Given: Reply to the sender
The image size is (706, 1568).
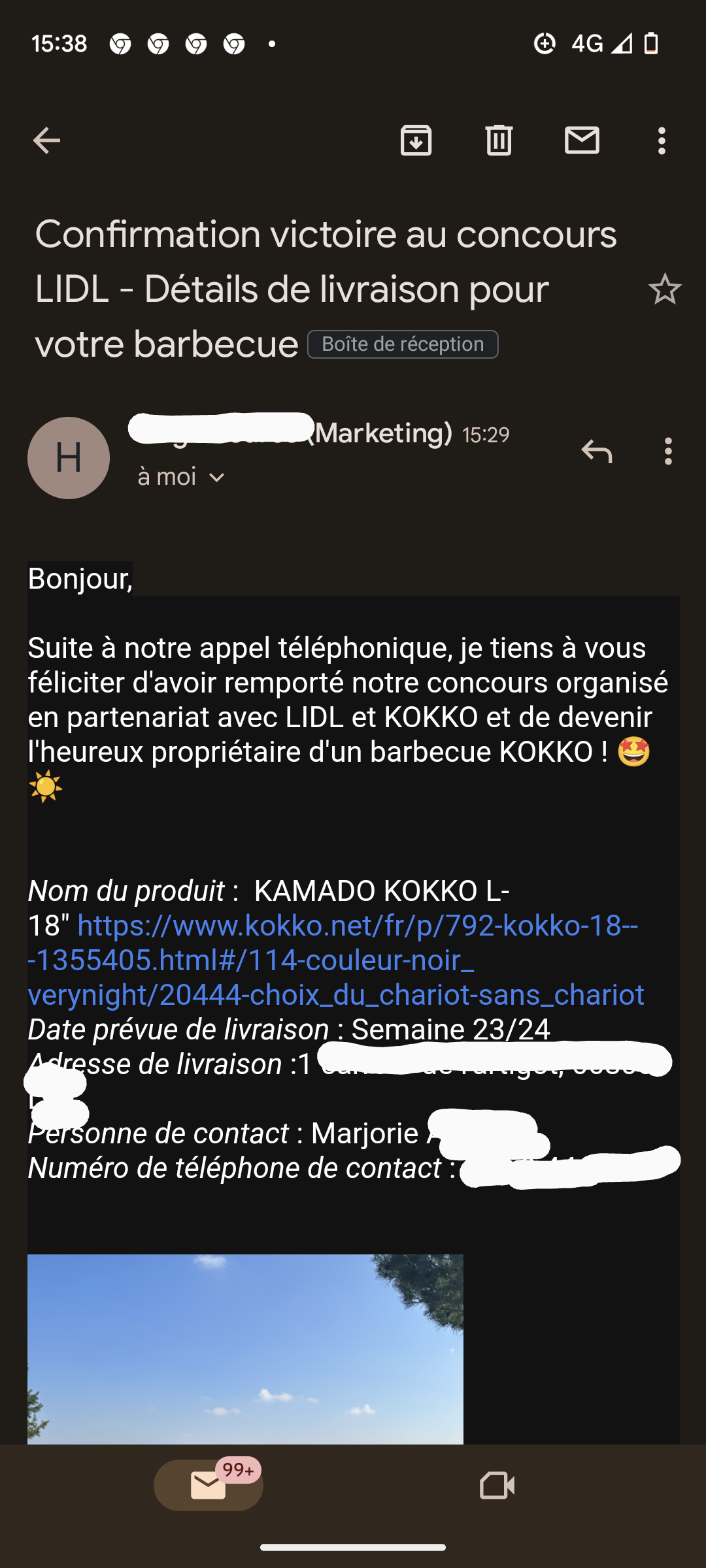Looking at the screenshot, I should [596, 451].
